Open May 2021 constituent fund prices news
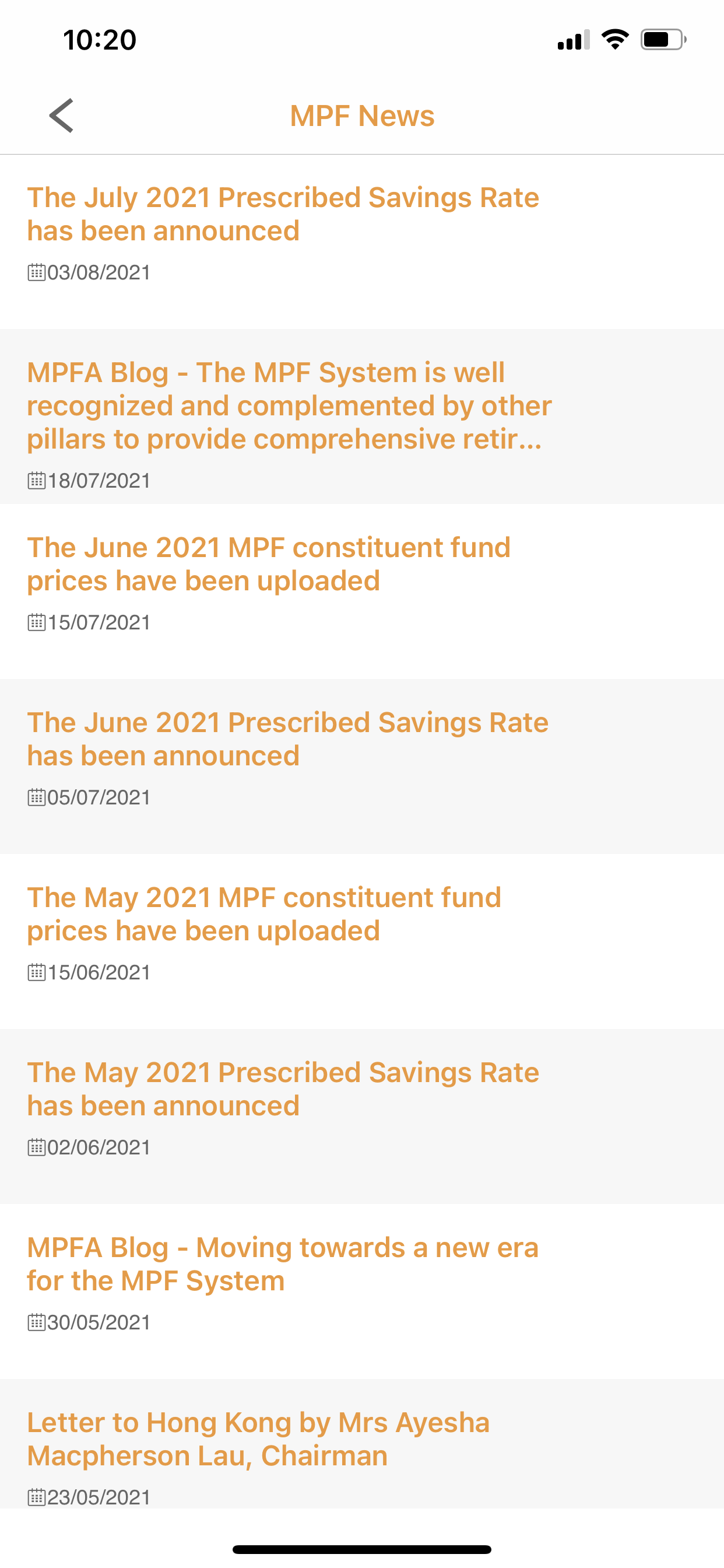The height and width of the screenshot is (1568, 724). click(x=362, y=941)
